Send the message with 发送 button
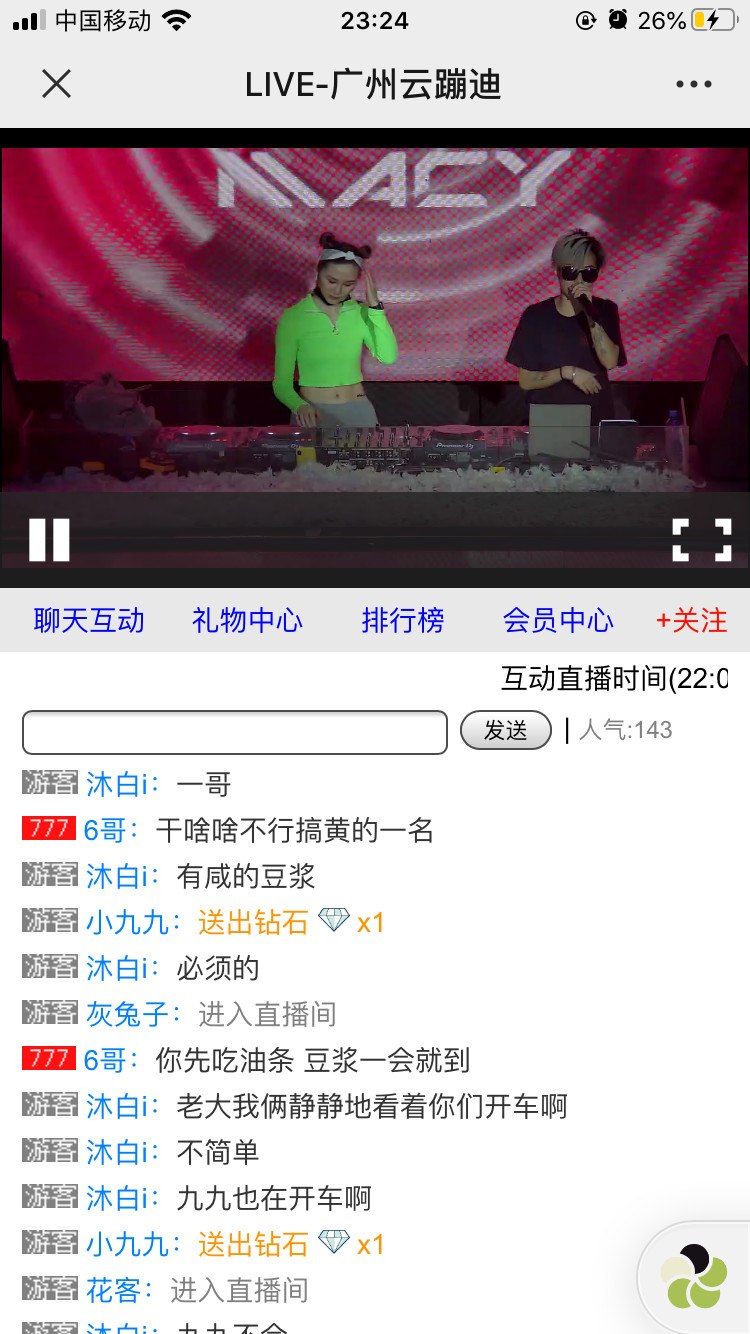The image size is (750, 1334). [505, 730]
